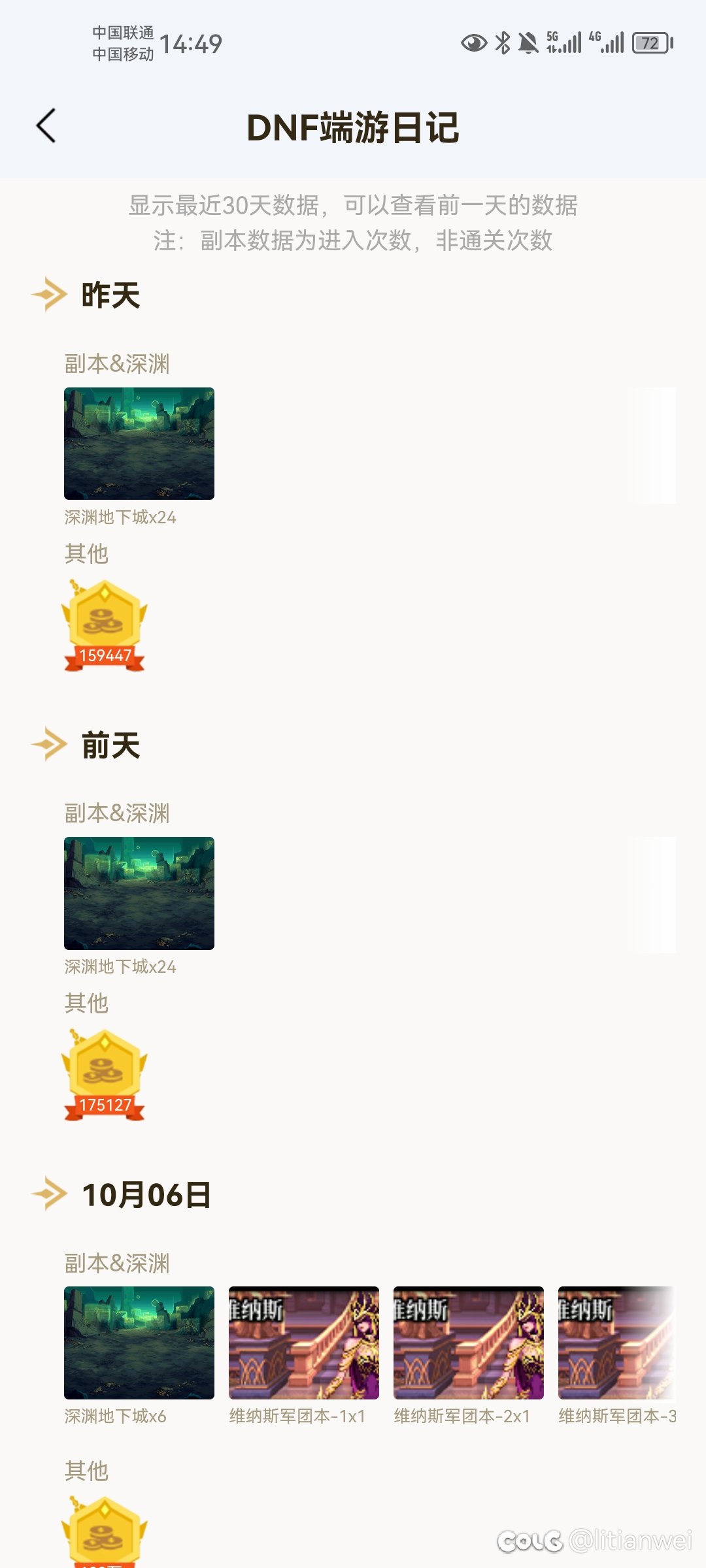
Task: Tap the gold badge showing 175127
Action: 105,1075
